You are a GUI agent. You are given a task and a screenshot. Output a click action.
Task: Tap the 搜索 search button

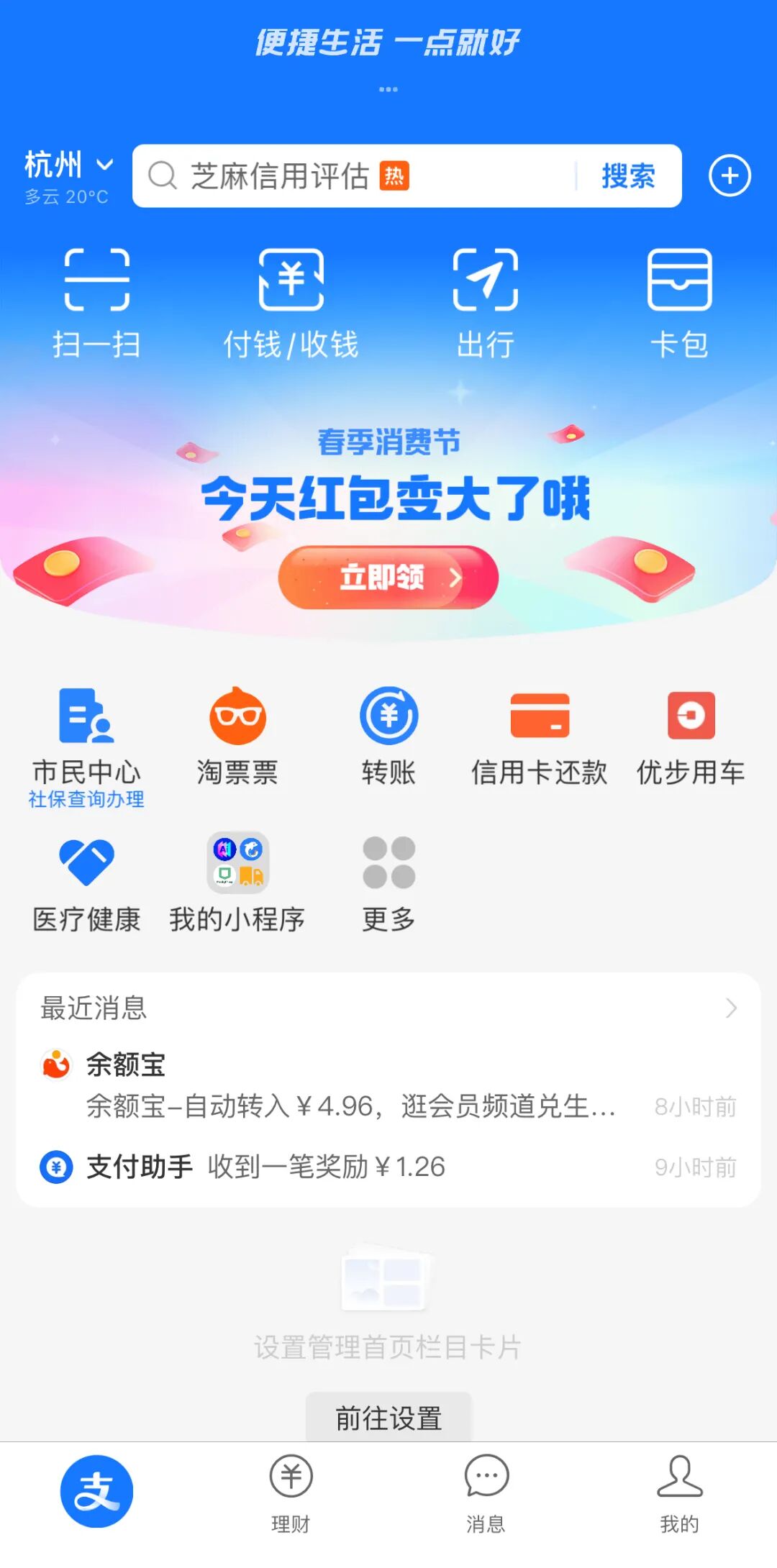[628, 176]
